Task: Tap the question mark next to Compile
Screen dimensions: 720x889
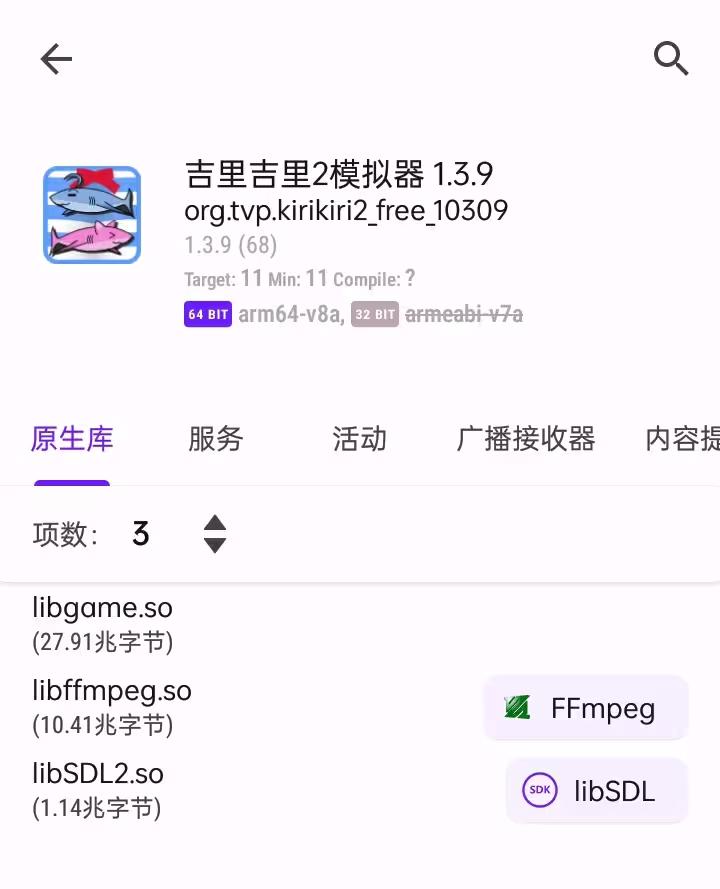Action: click(x=410, y=279)
